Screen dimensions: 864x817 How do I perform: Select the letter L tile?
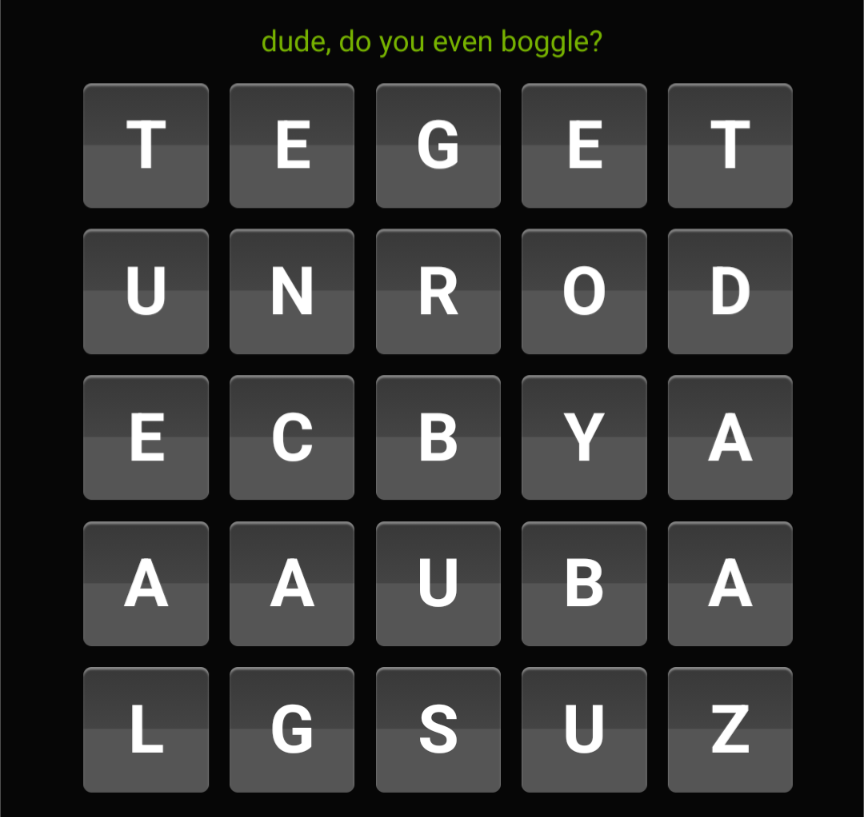click(x=146, y=729)
